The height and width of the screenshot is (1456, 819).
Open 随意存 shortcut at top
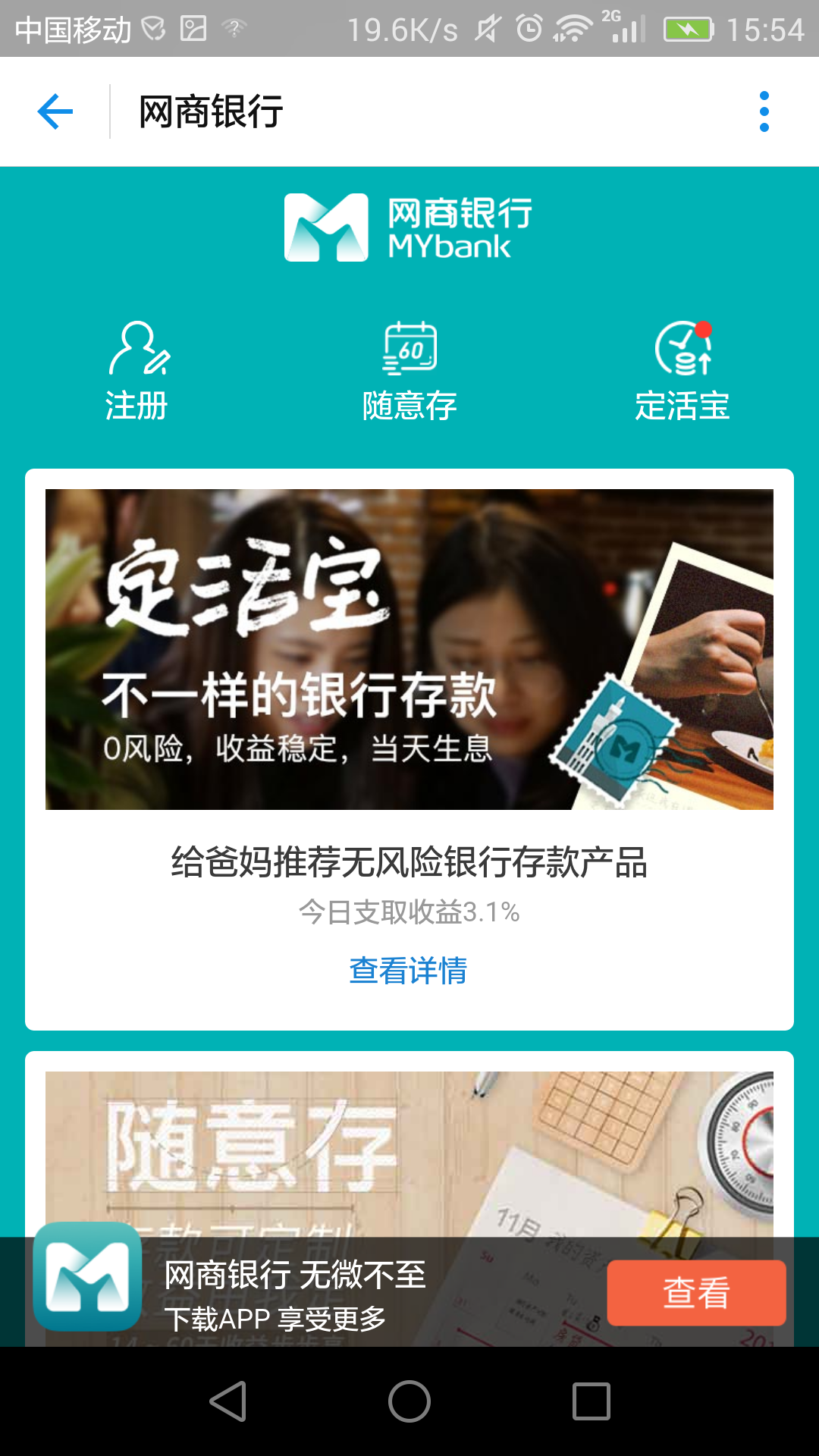[409, 372]
